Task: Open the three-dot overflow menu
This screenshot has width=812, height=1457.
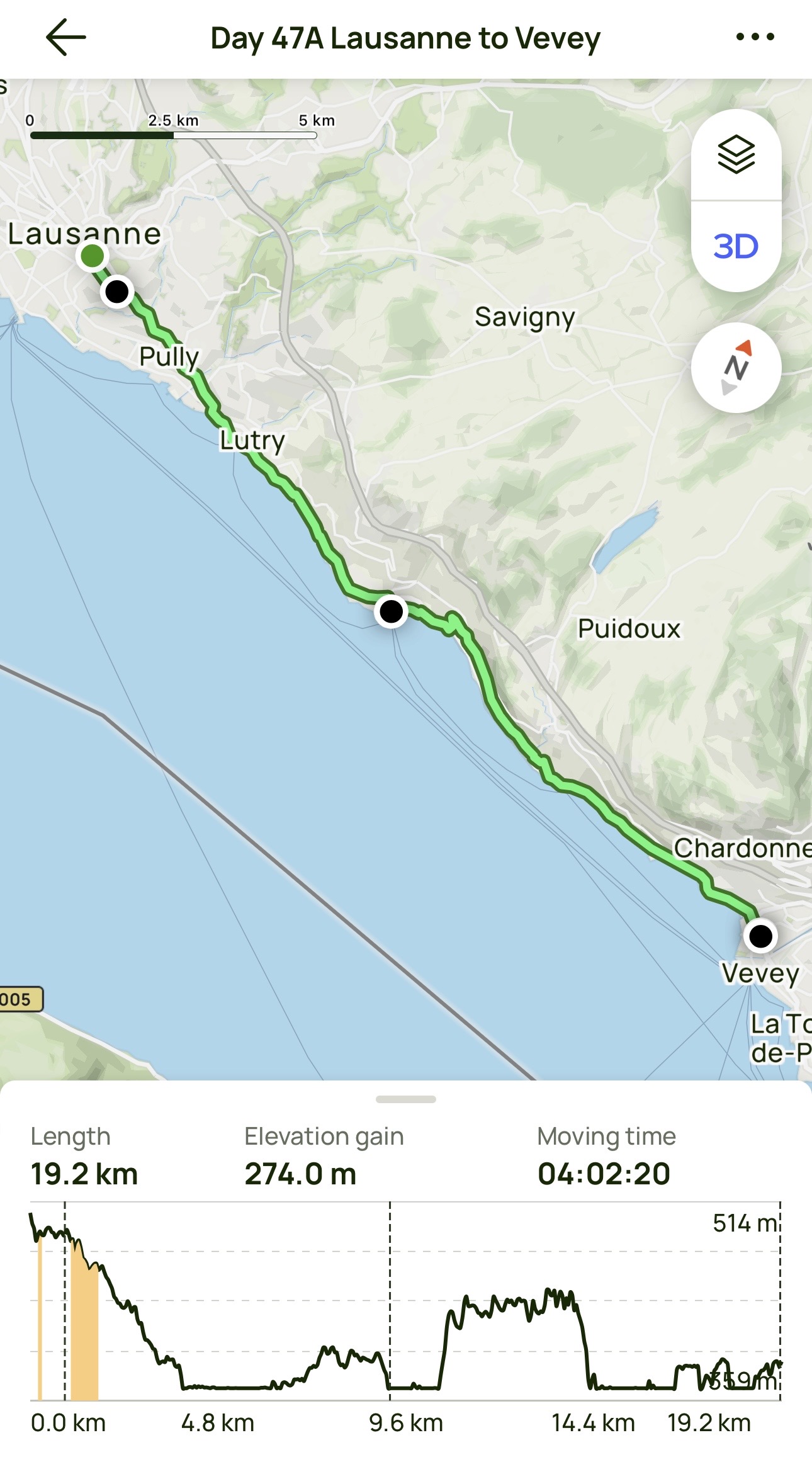Action: point(755,37)
